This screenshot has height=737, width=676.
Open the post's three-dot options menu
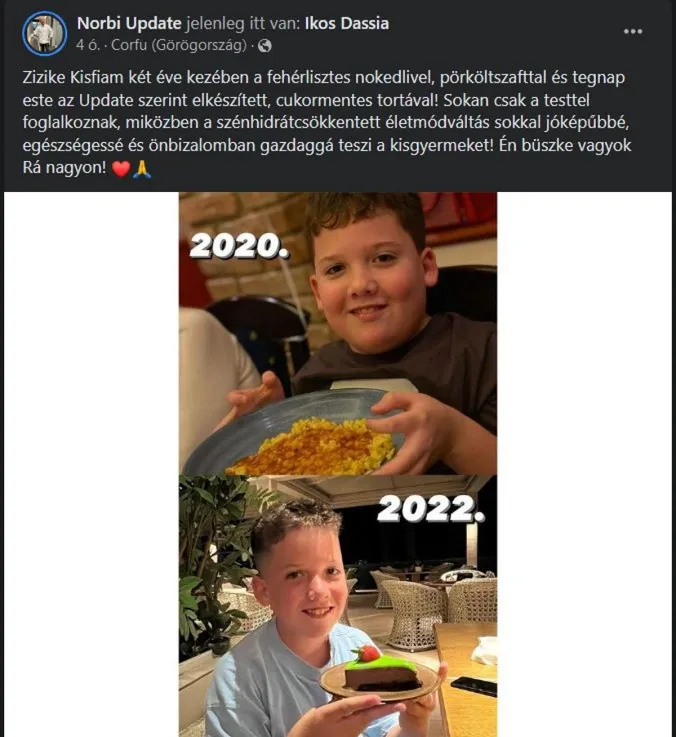[632, 31]
